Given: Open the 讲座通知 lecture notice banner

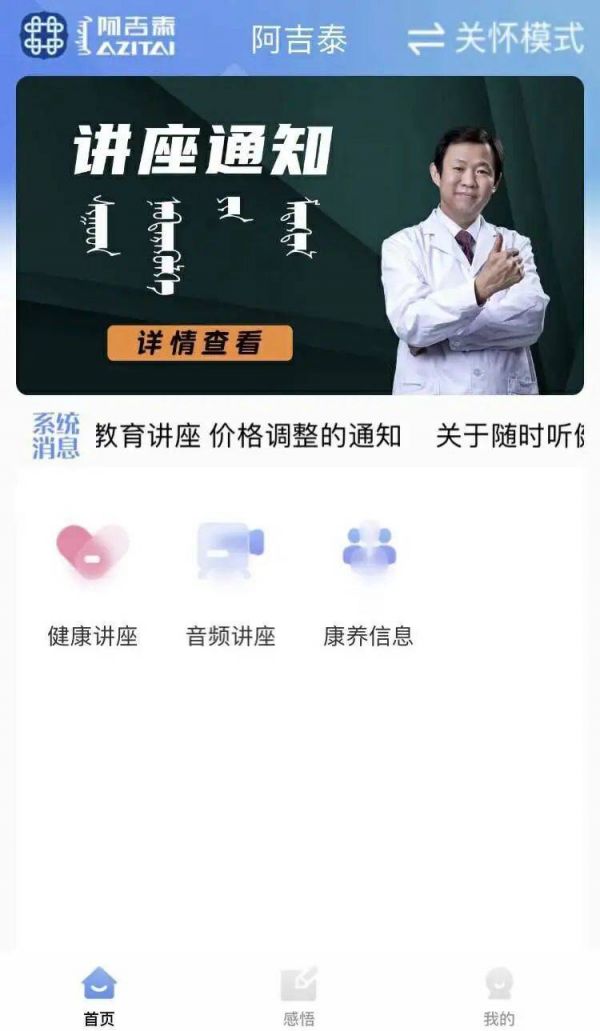Looking at the screenshot, I should (x=300, y=235).
